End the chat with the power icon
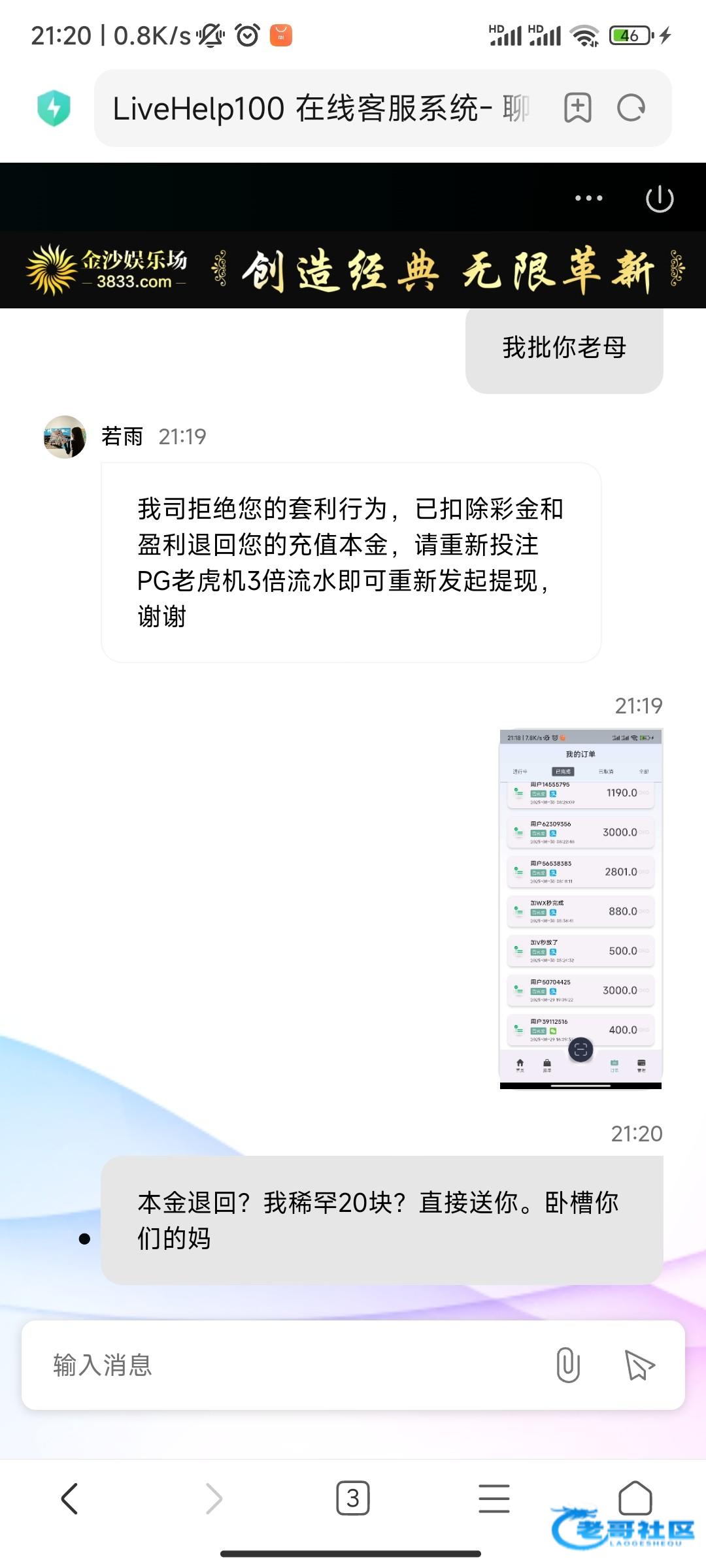Image resolution: width=706 pixels, height=1568 pixels. (659, 198)
